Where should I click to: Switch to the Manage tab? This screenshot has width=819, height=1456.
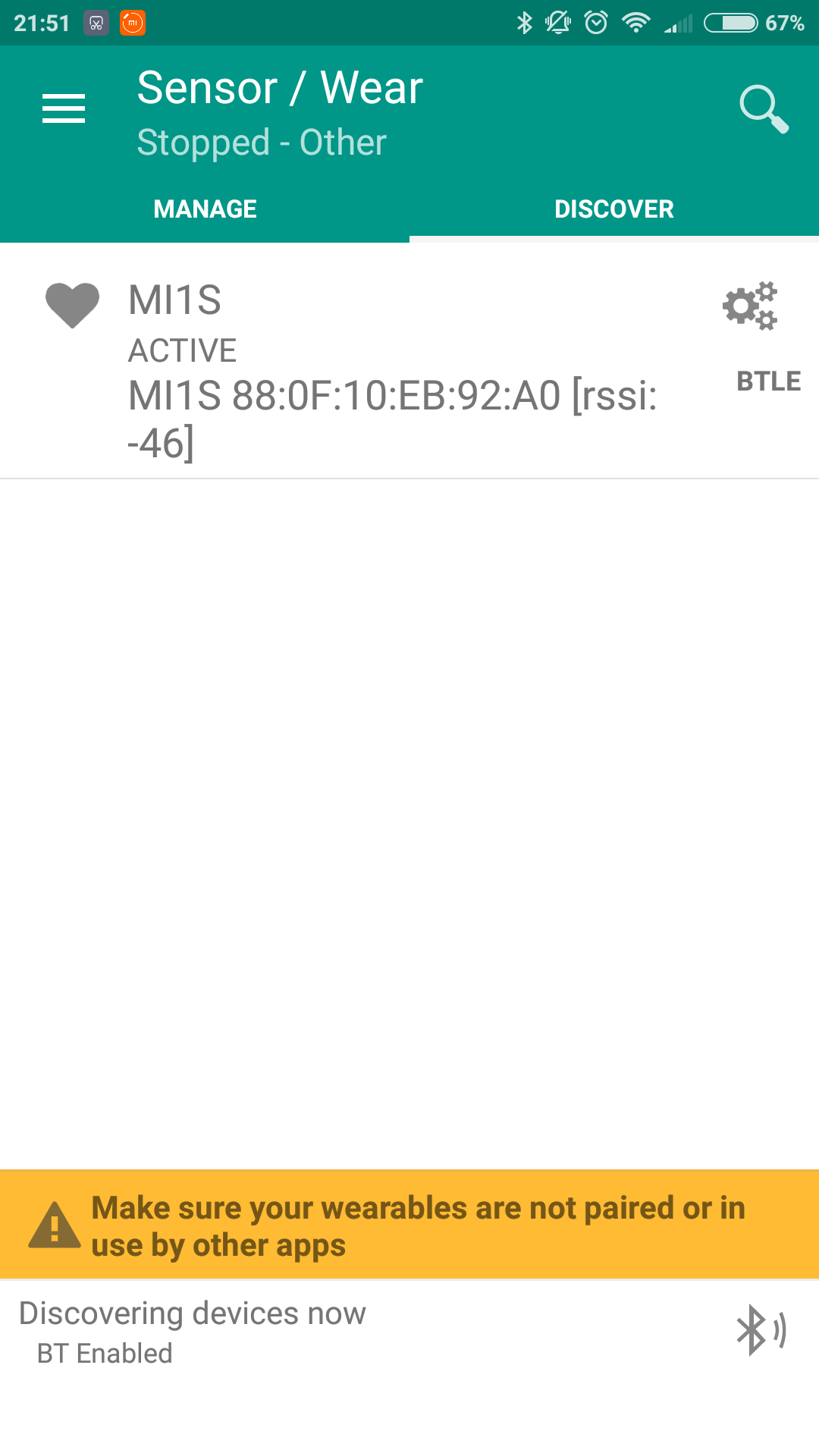click(x=205, y=209)
